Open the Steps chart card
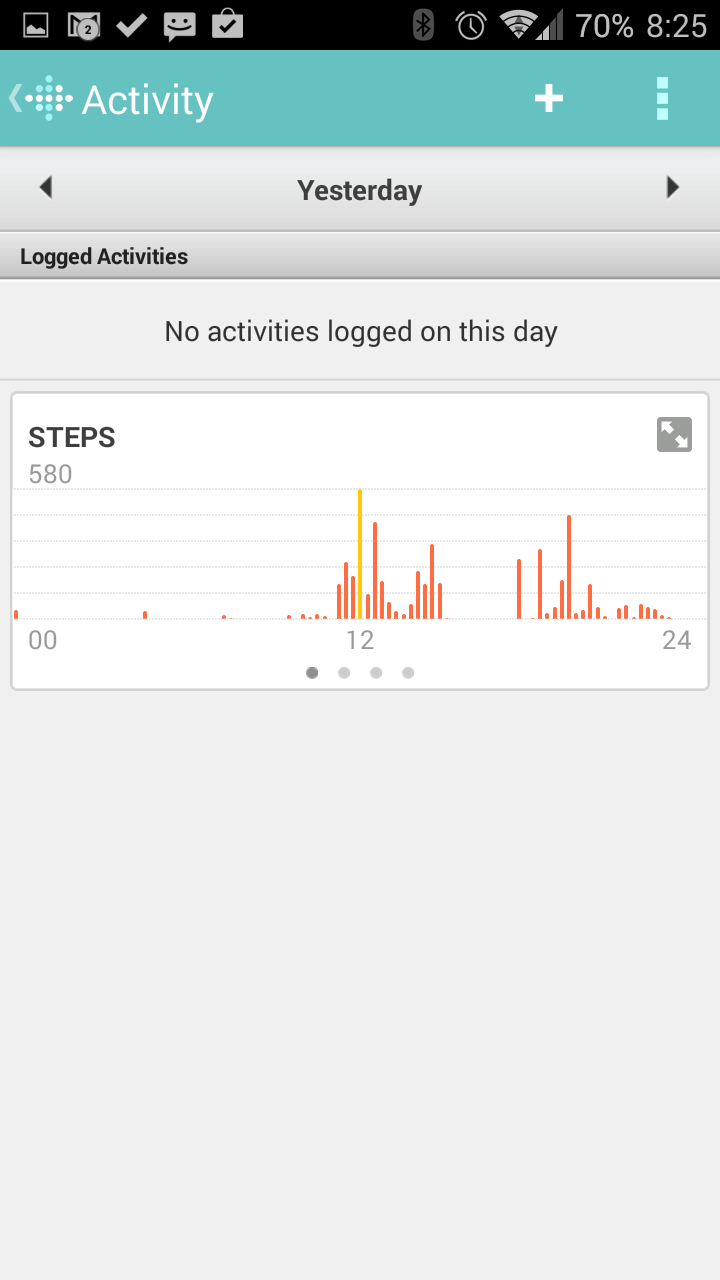Screen dimensions: 720x1280 [360, 541]
